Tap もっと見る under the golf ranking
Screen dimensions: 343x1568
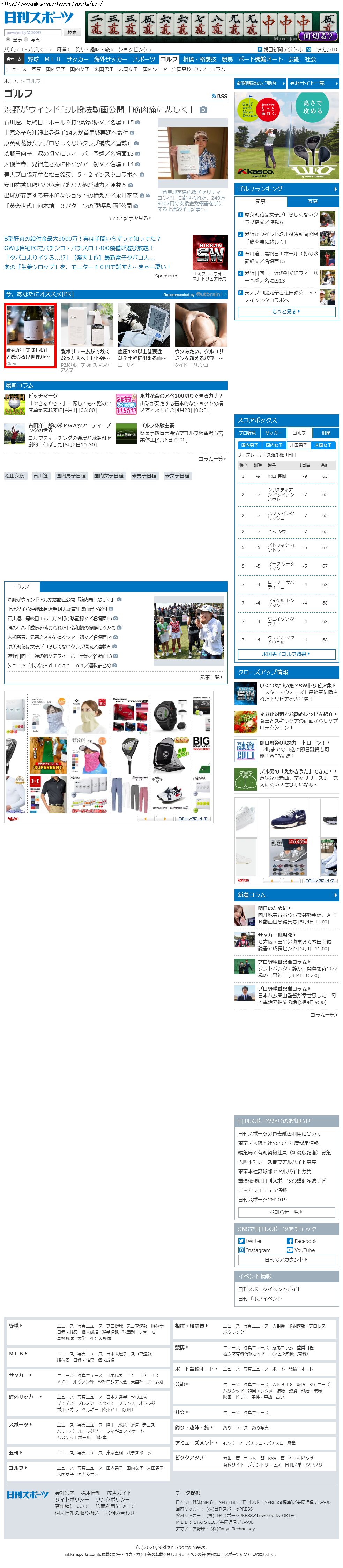click(x=286, y=311)
